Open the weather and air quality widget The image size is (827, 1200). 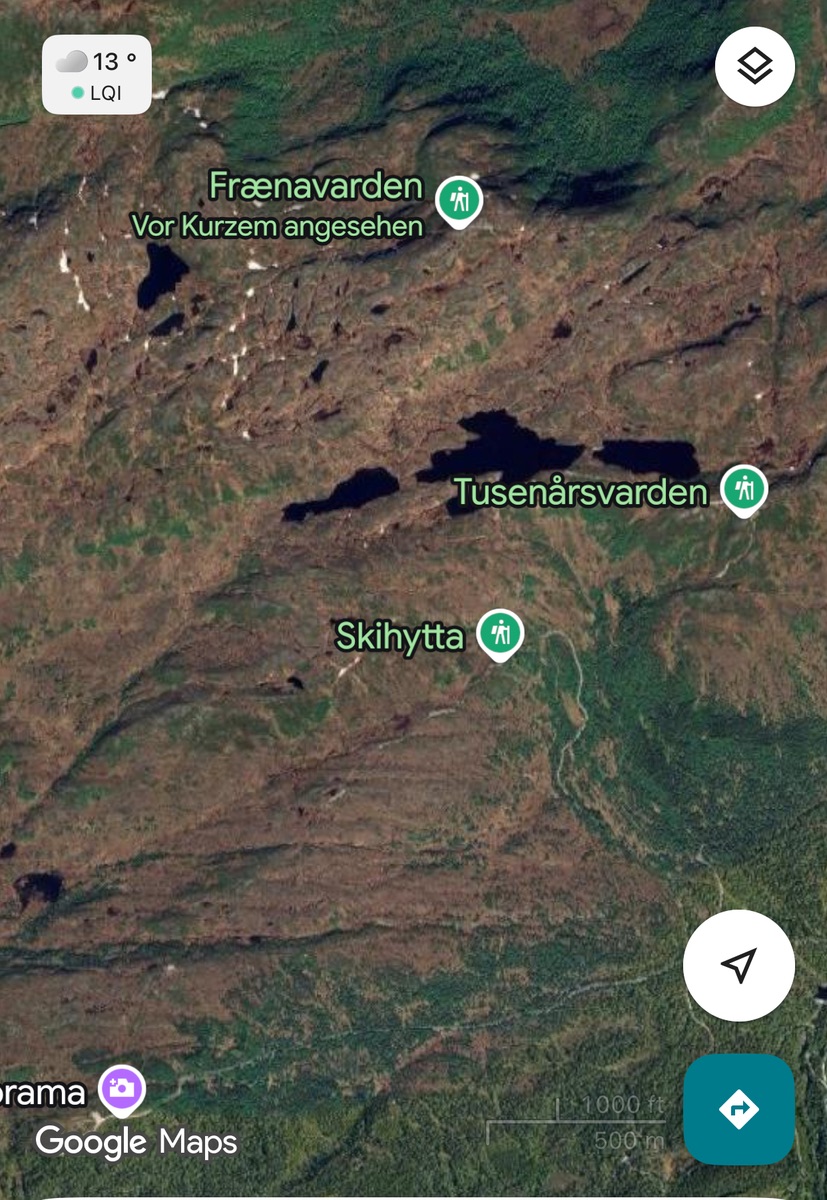97,75
